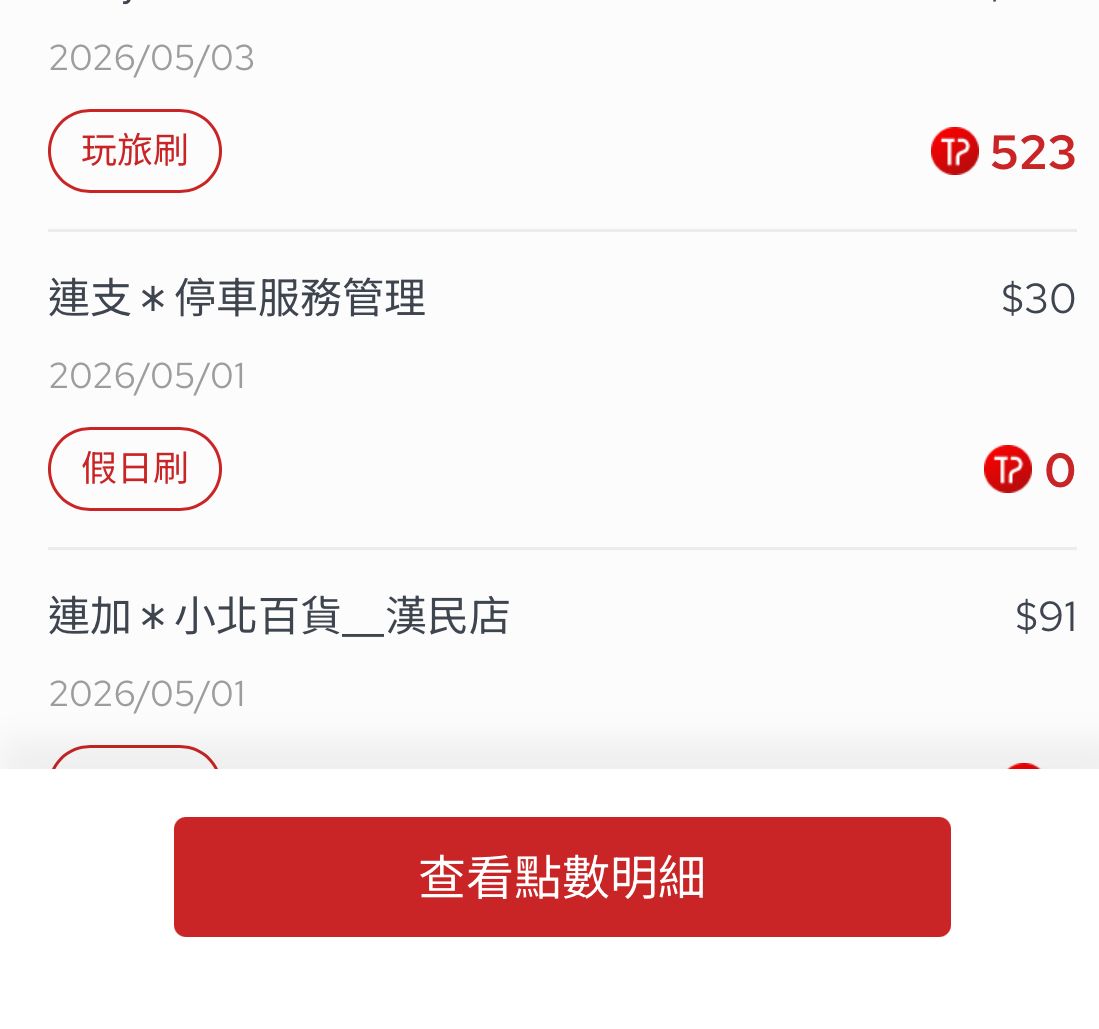
Task: Select the 玩旅刷 chip
Action: coord(135,151)
